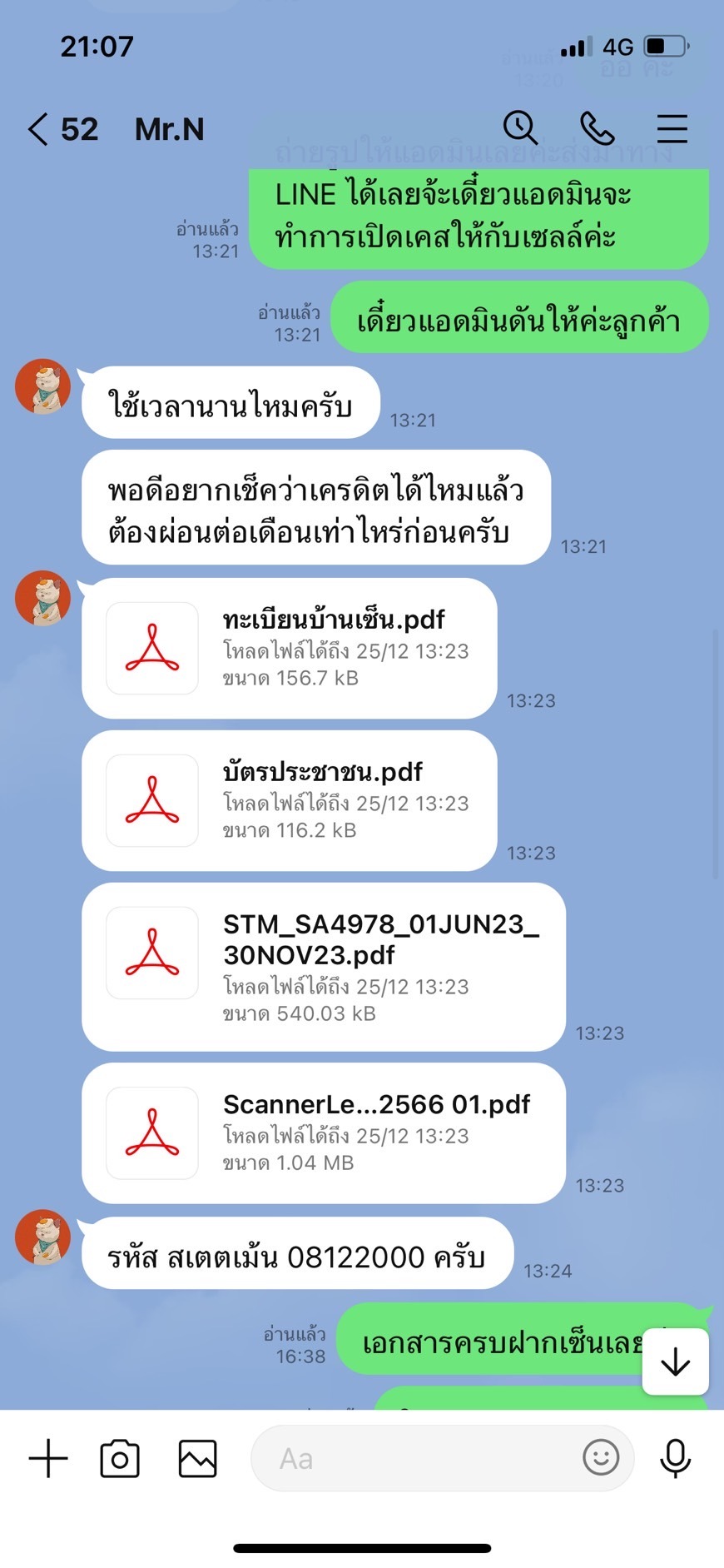View Mr.N's profile picture beside the PDF files

coord(42,598)
